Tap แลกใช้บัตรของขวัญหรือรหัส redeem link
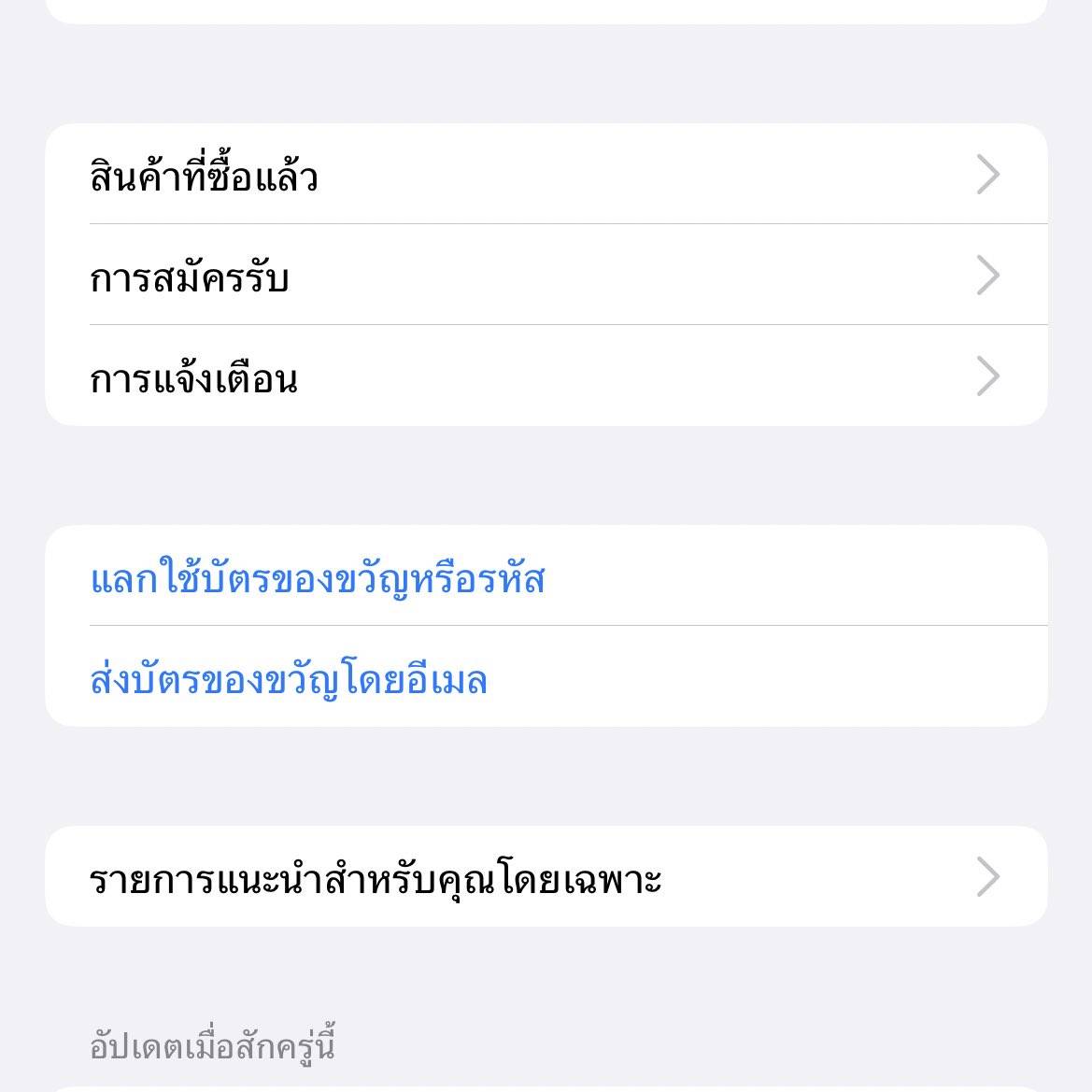The width and height of the screenshot is (1092, 1092). pos(318,578)
